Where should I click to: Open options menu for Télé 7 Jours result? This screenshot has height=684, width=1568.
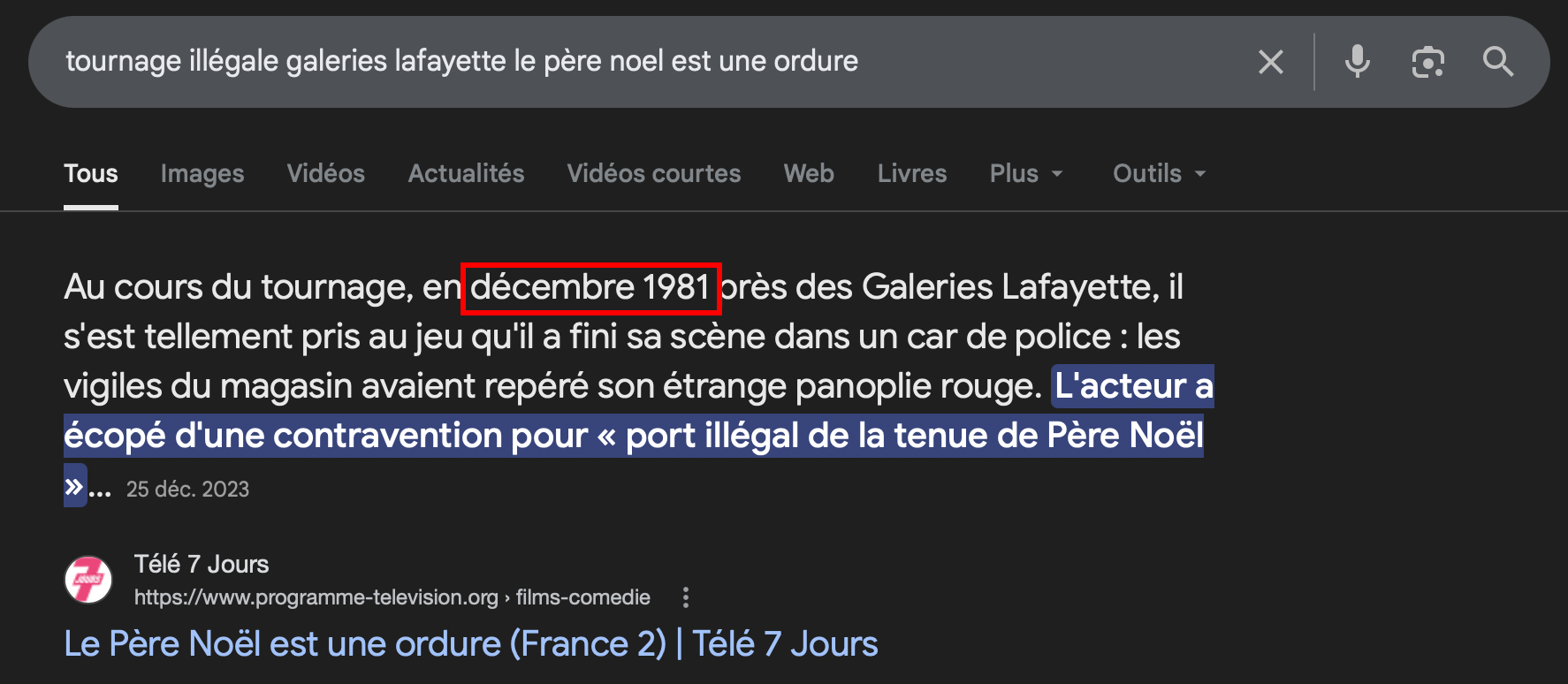[686, 597]
